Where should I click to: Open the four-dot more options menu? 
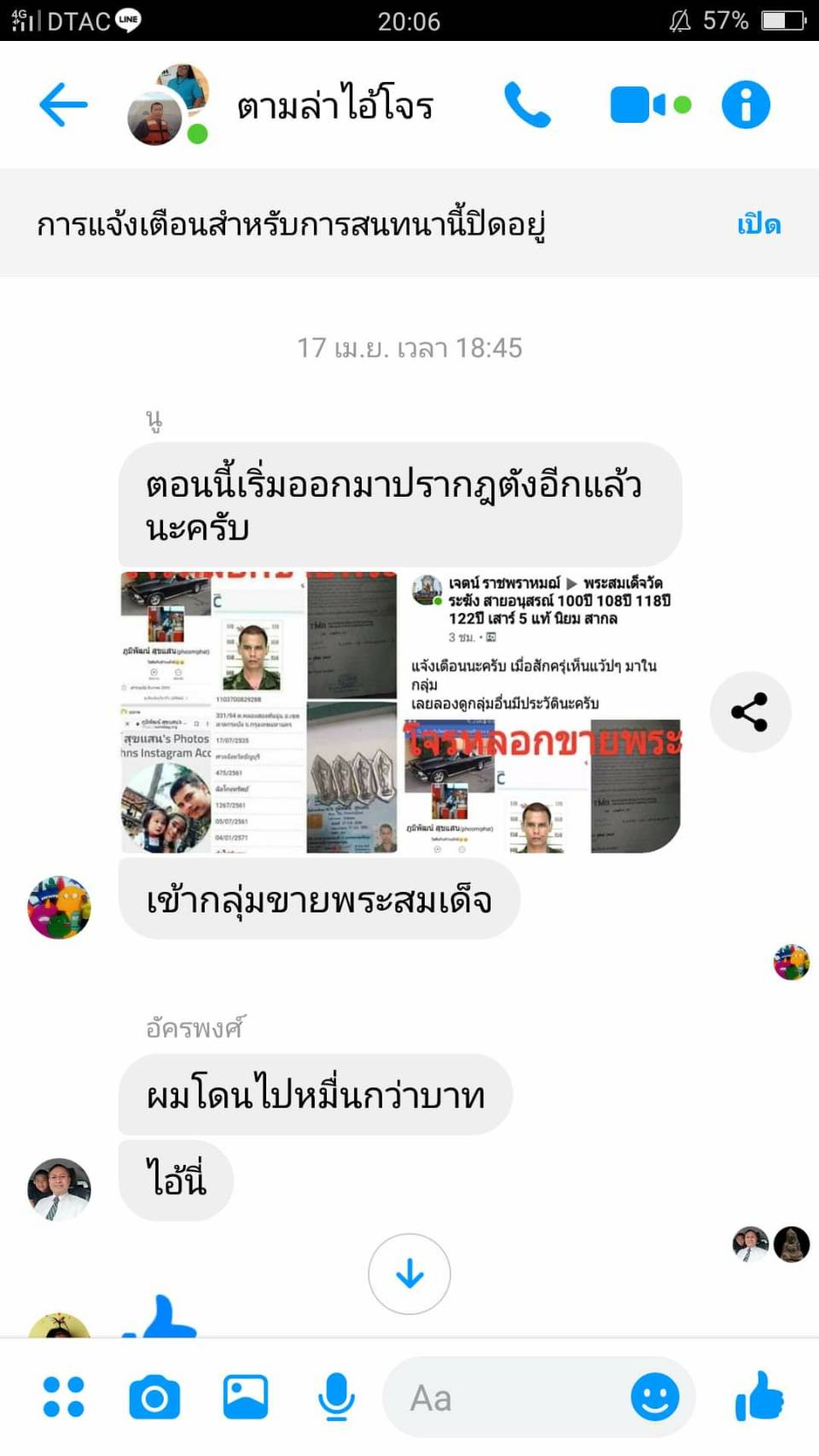click(64, 1397)
